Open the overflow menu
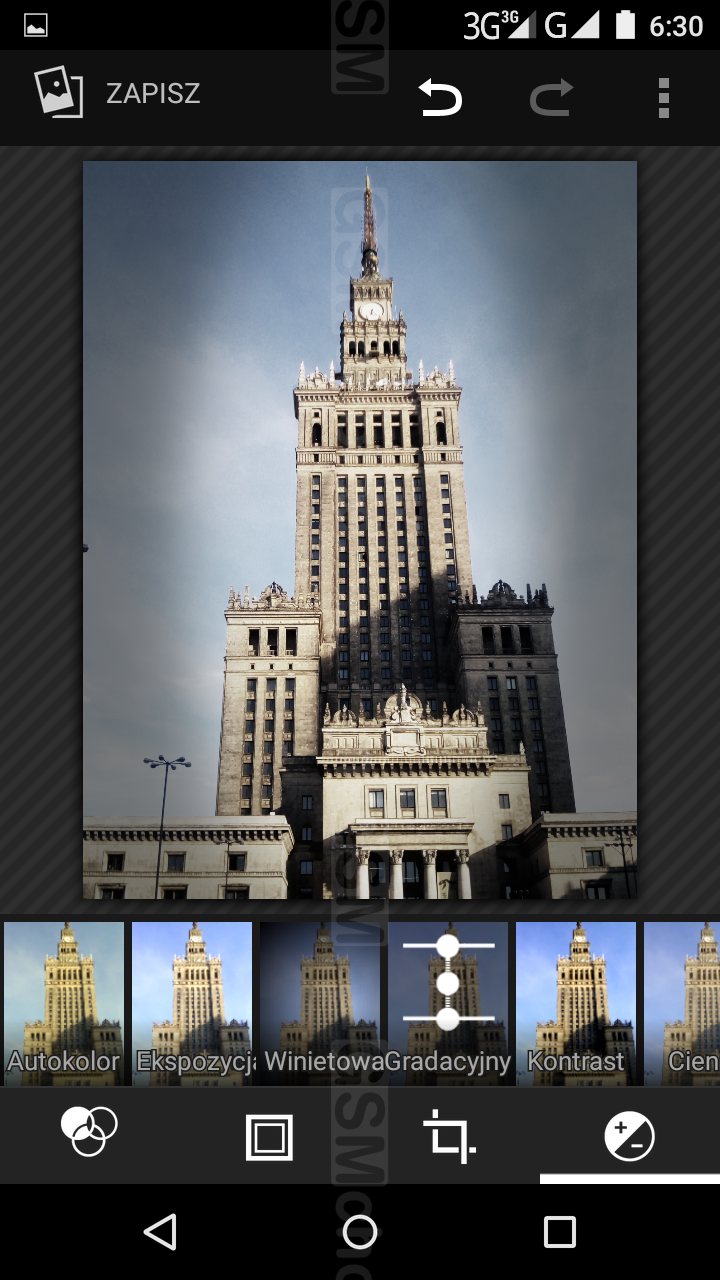 tap(663, 97)
